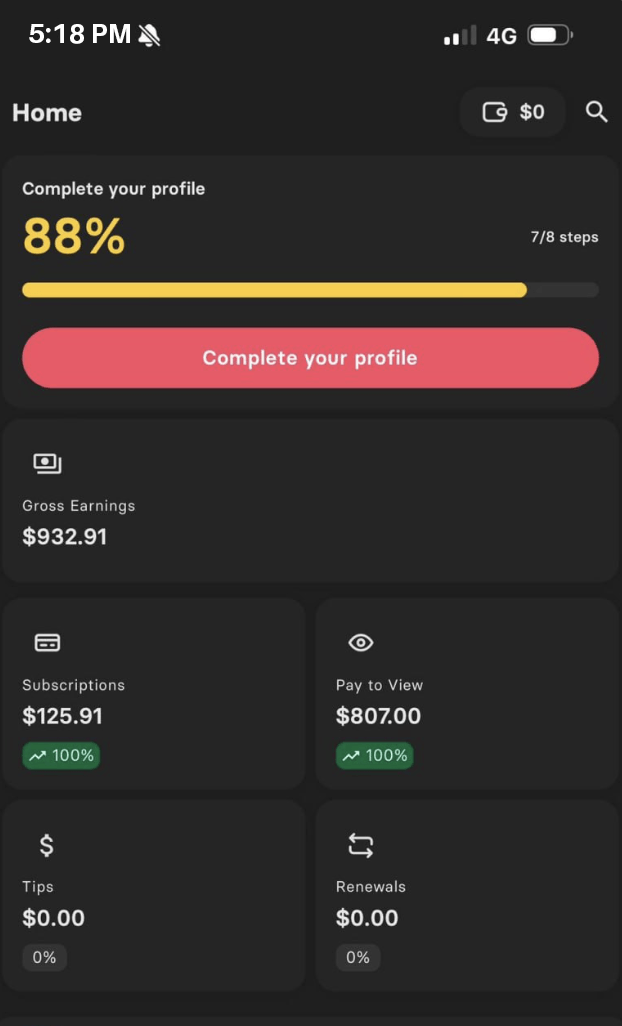Open the $0 wallet balance

[x=513, y=112]
